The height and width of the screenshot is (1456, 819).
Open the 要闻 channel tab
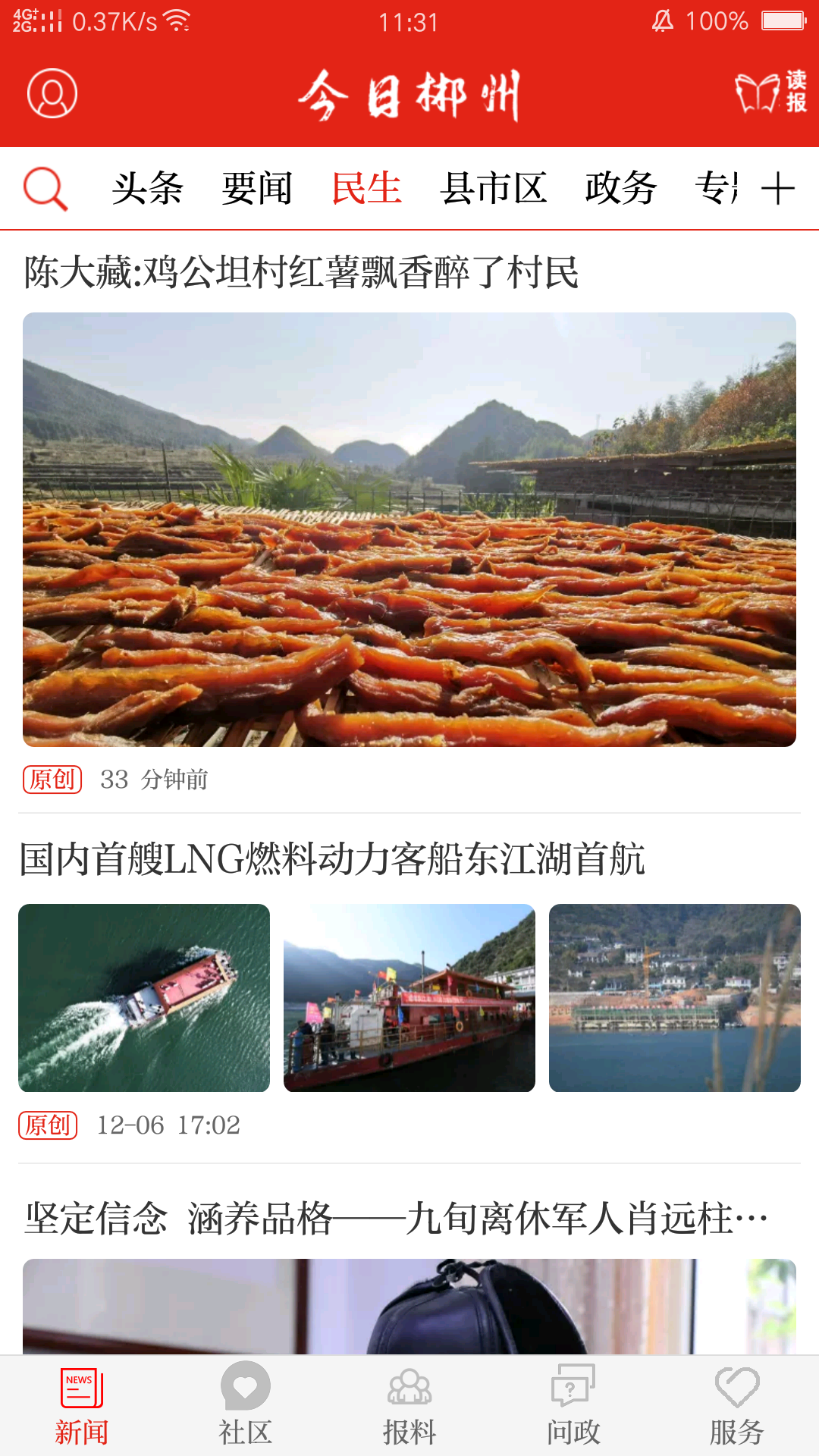coord(256,190)
